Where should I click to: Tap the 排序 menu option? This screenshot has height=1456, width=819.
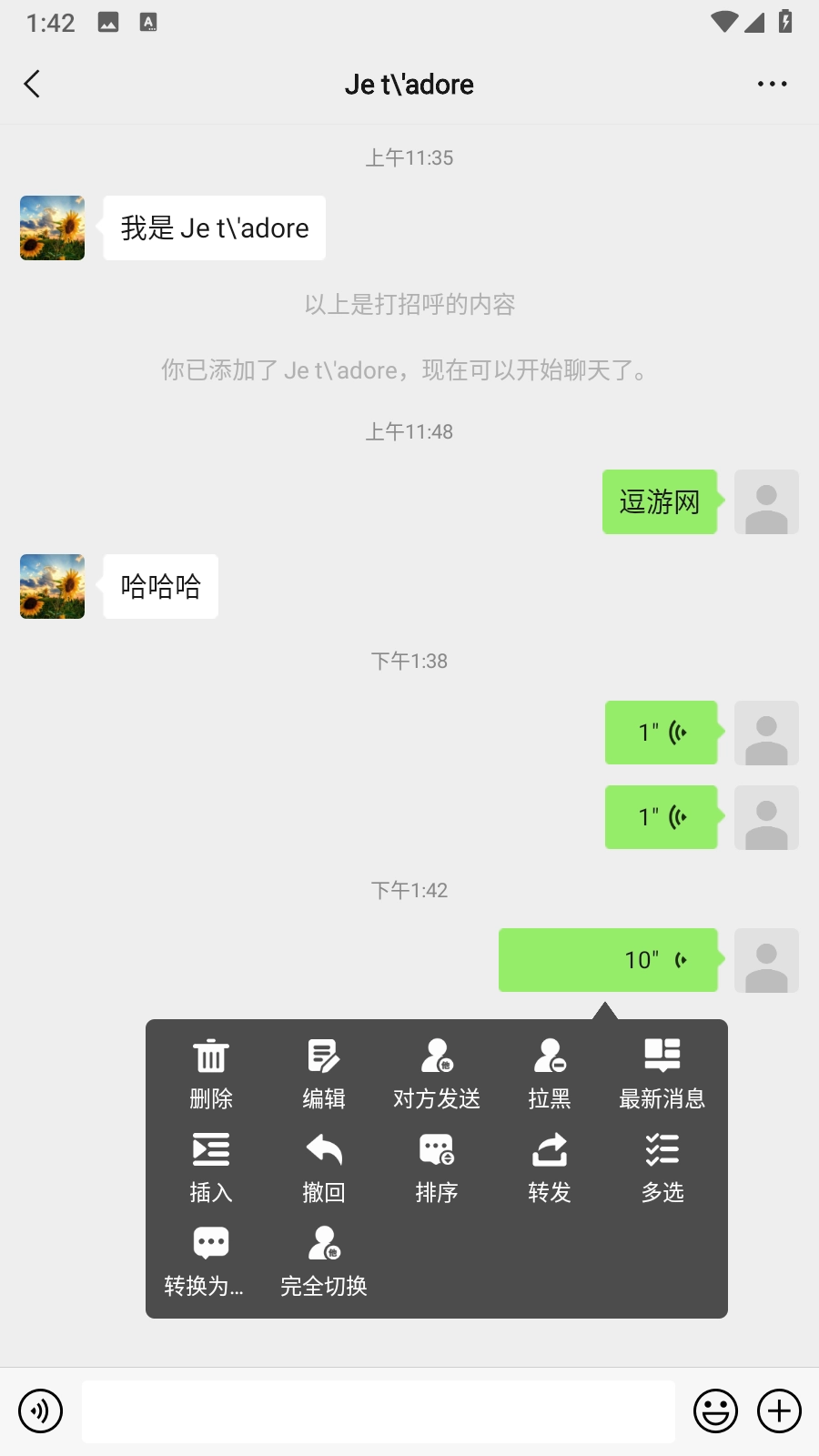[437, 1168]
